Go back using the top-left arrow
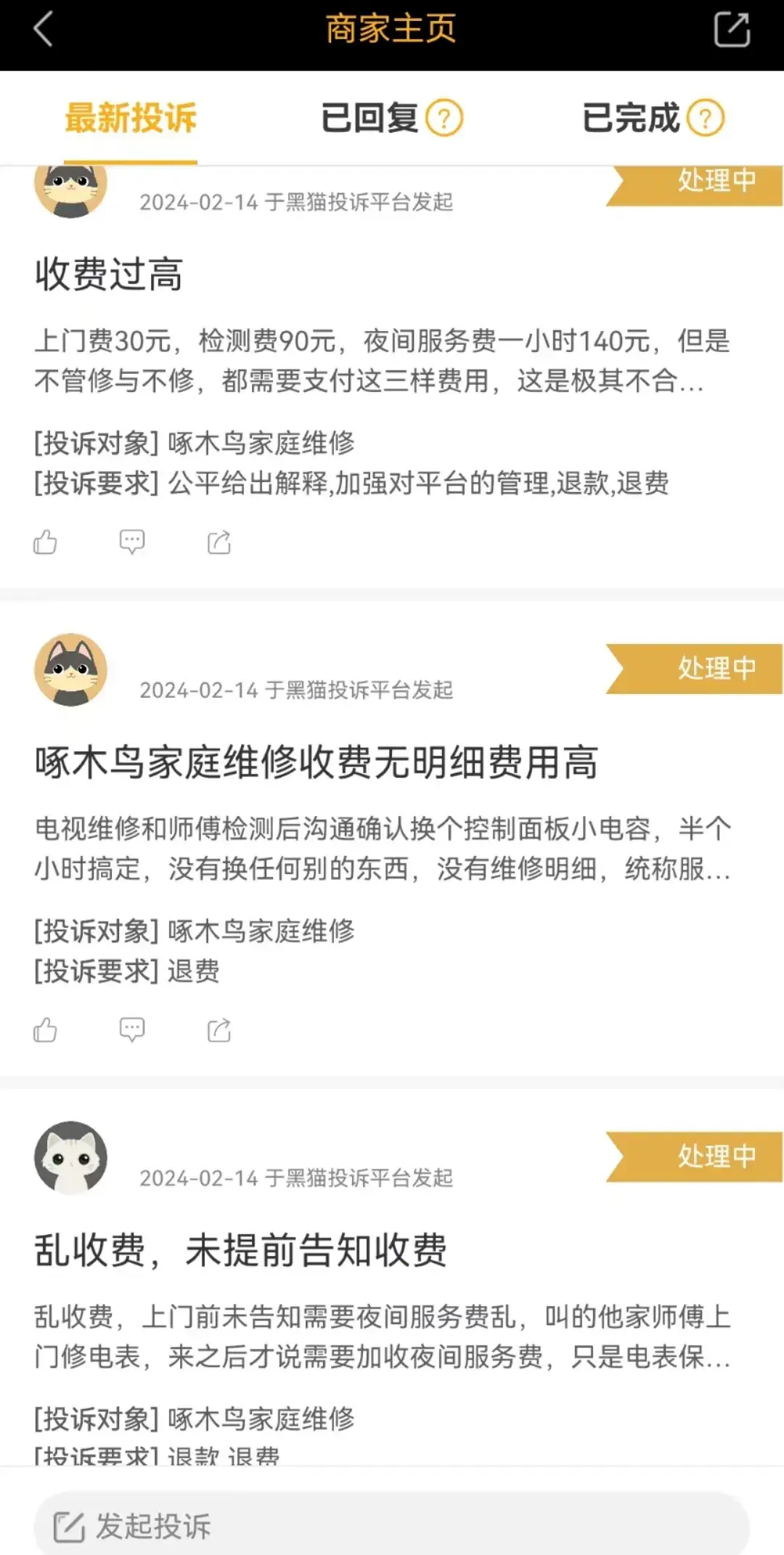784x1555 pixels. click(x=44, y=30)
